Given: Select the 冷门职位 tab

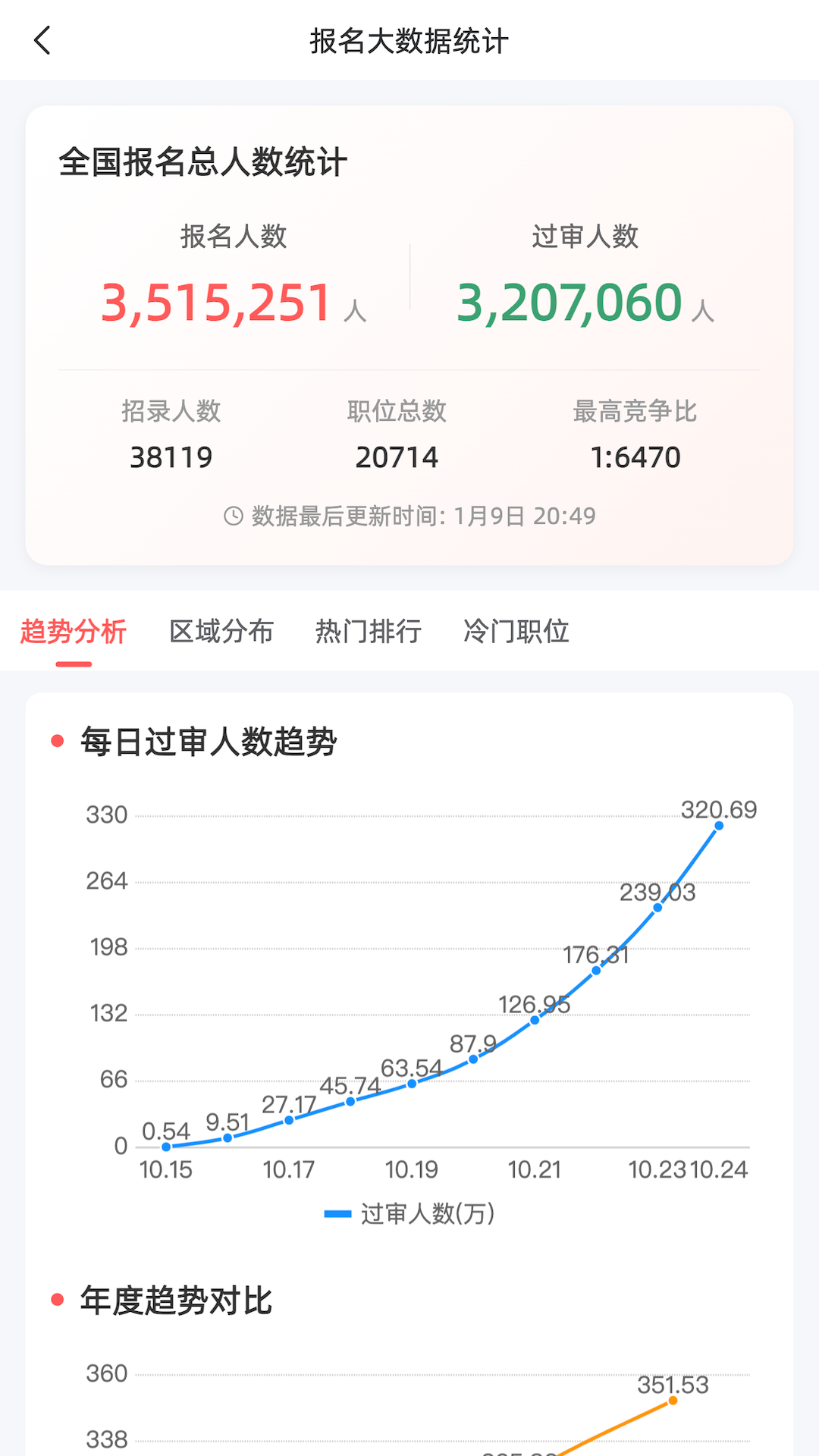Looking at the screenshot, I should point(518,631).
